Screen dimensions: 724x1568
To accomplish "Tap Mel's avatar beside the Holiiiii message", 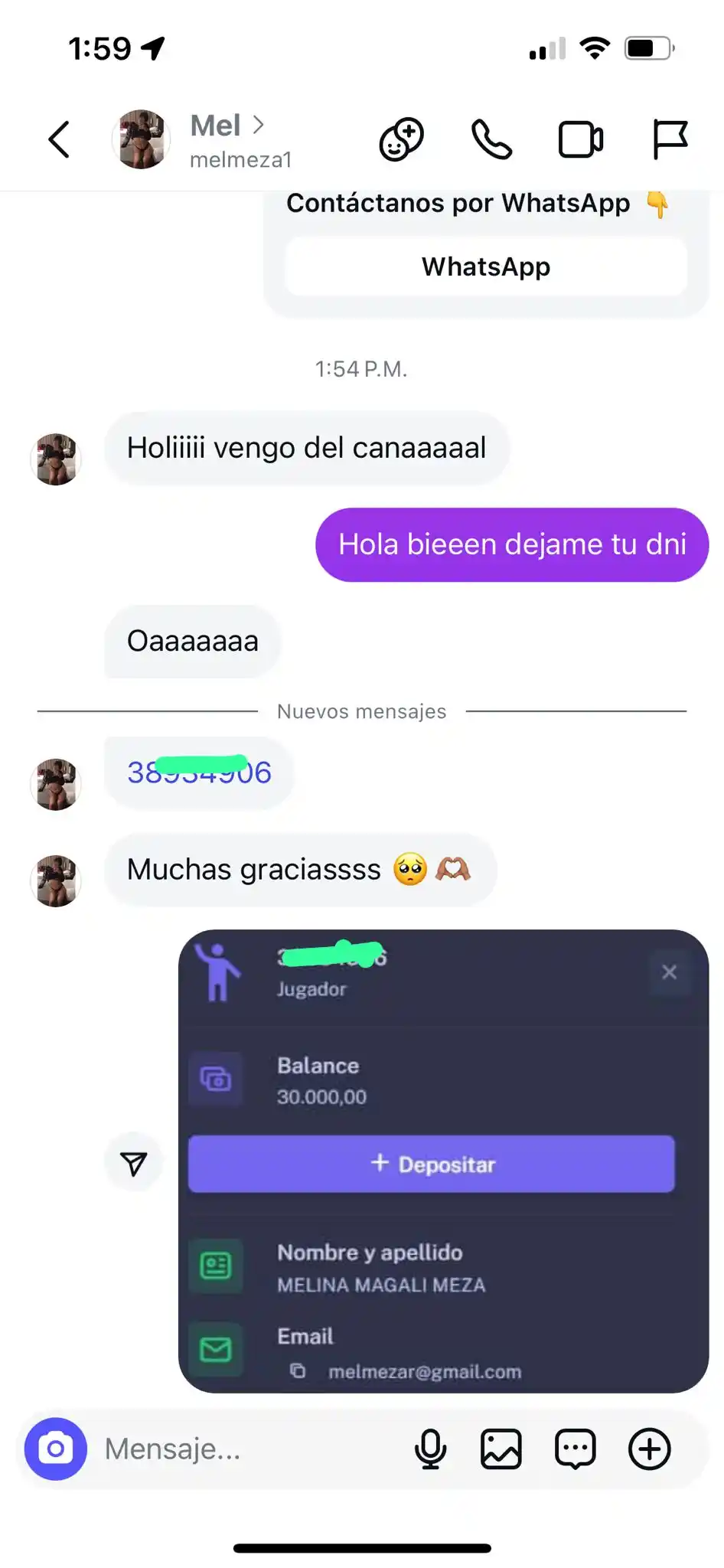I will (56, 459).
